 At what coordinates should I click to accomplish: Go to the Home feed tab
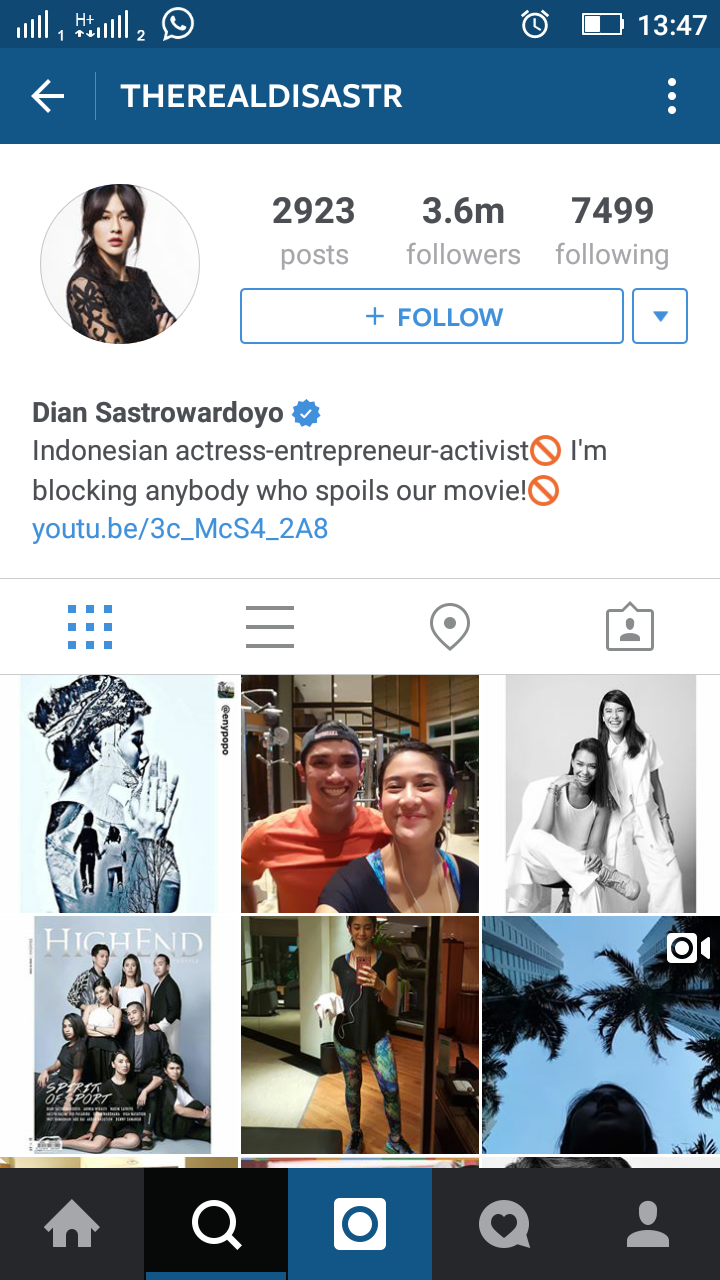tap(72, 1225)
